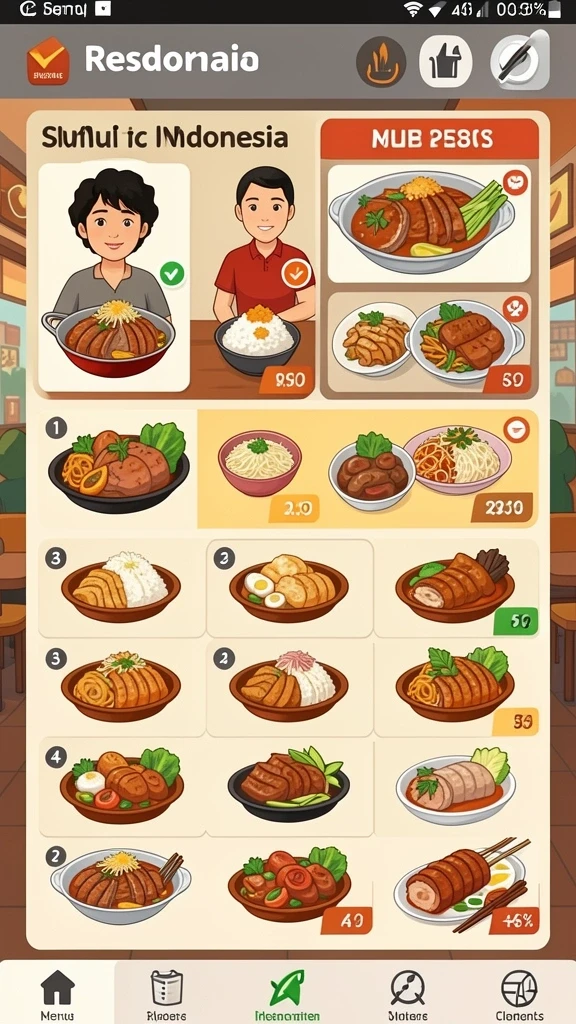Image resolution: width=576 pixels, height=1024 pixels.
Task: Open the combo dish priced 2350
Action: point(432,468)
